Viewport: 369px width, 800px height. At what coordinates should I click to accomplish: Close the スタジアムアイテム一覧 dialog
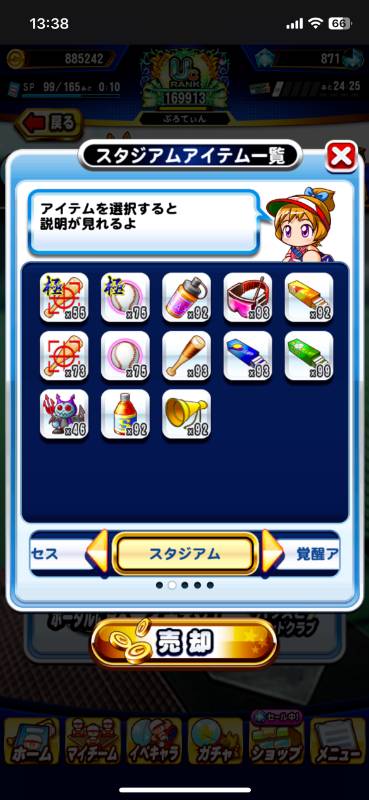[x=341, y=157]
